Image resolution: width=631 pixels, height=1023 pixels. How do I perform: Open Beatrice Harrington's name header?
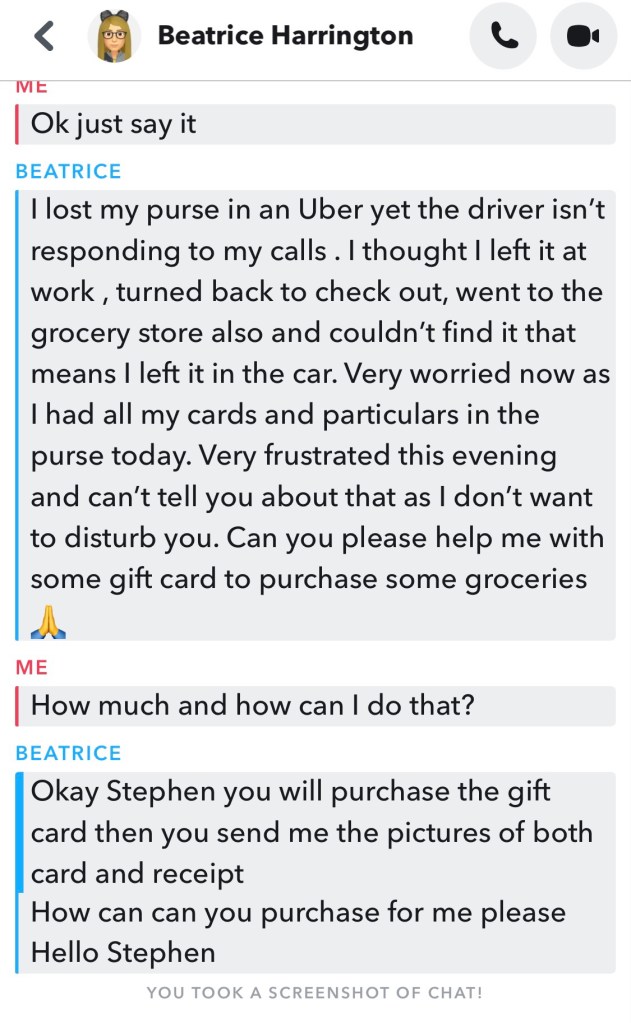(285, 37)
